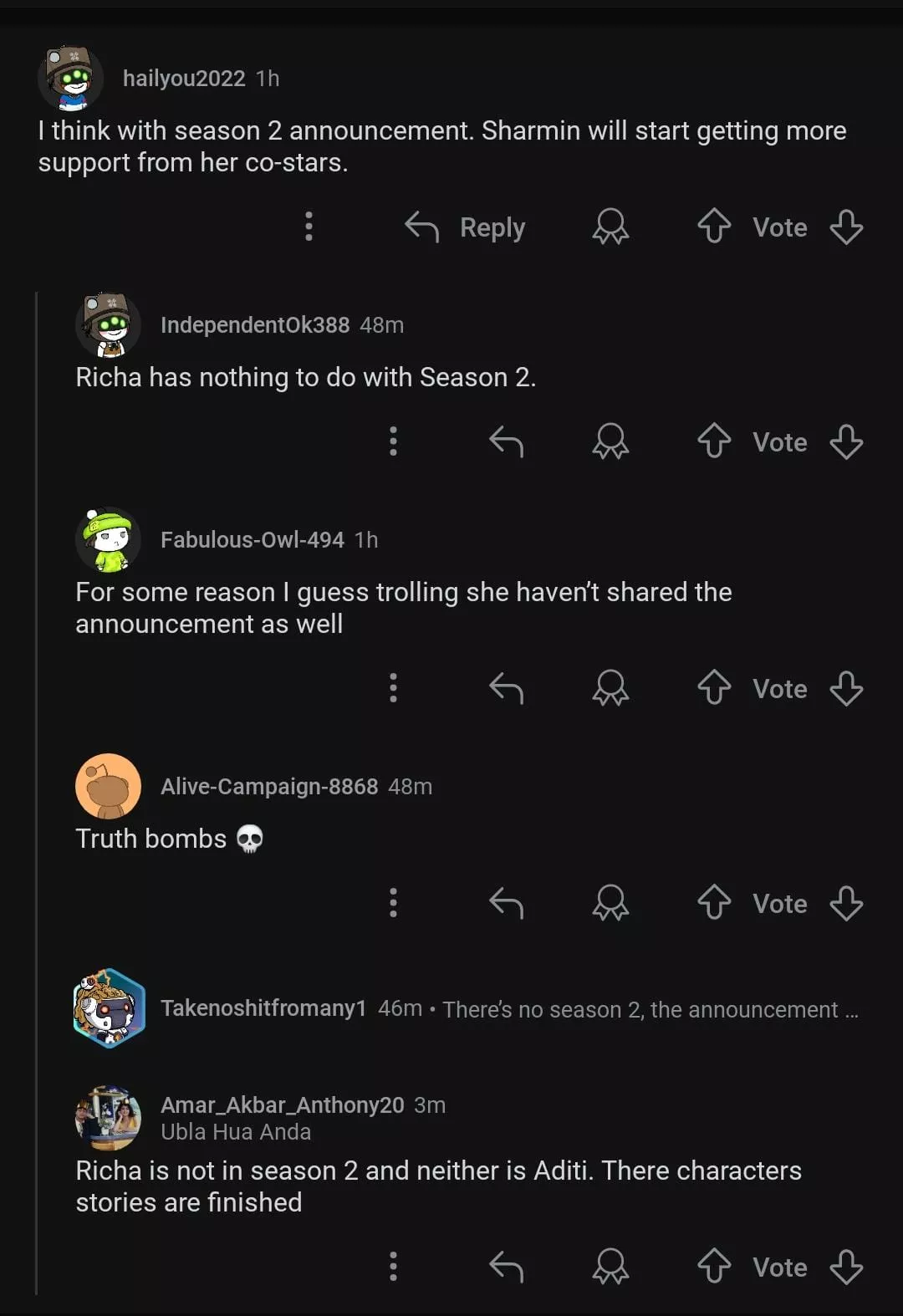
Task: Reply to Fabulous-Owl-494's comment
Action: 506,688
